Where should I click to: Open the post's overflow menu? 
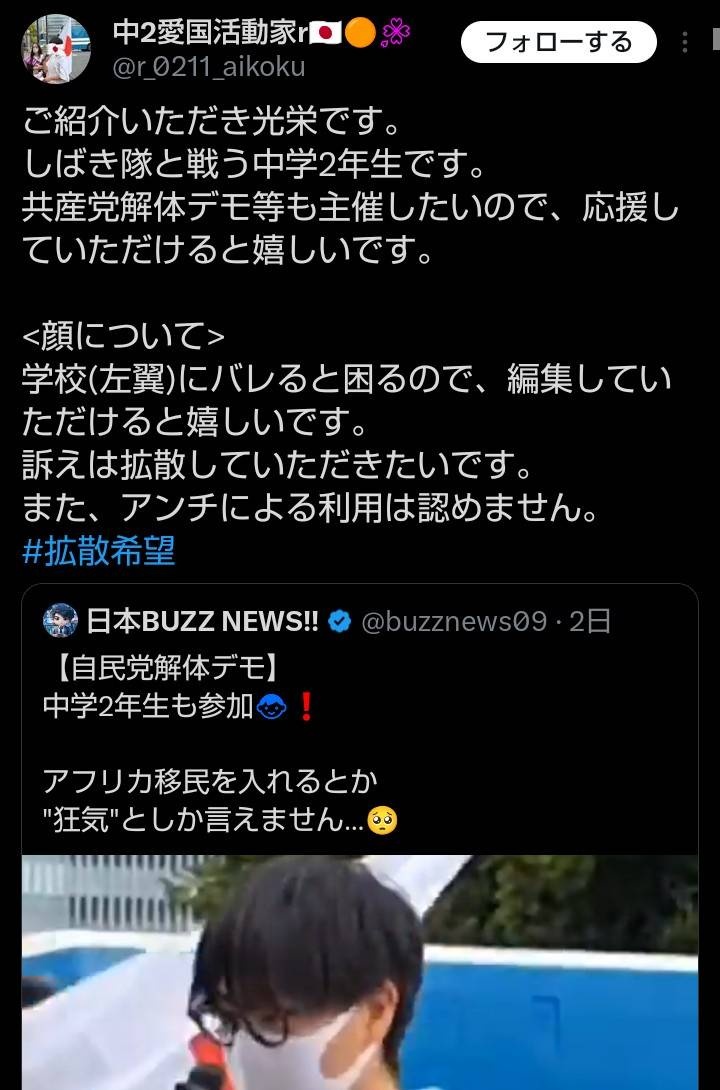point(685,43)
